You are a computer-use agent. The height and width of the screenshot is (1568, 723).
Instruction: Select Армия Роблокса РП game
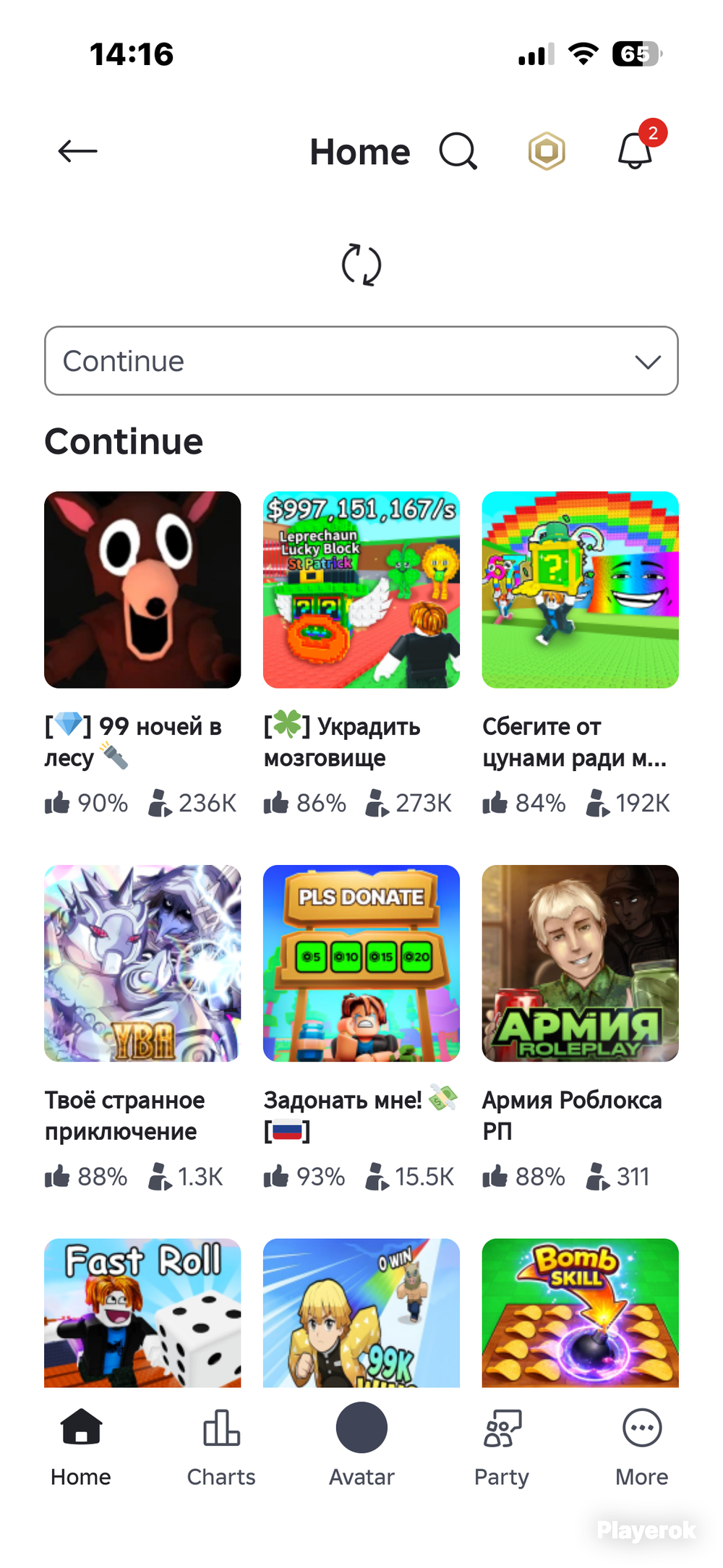[x=581, y=963]
